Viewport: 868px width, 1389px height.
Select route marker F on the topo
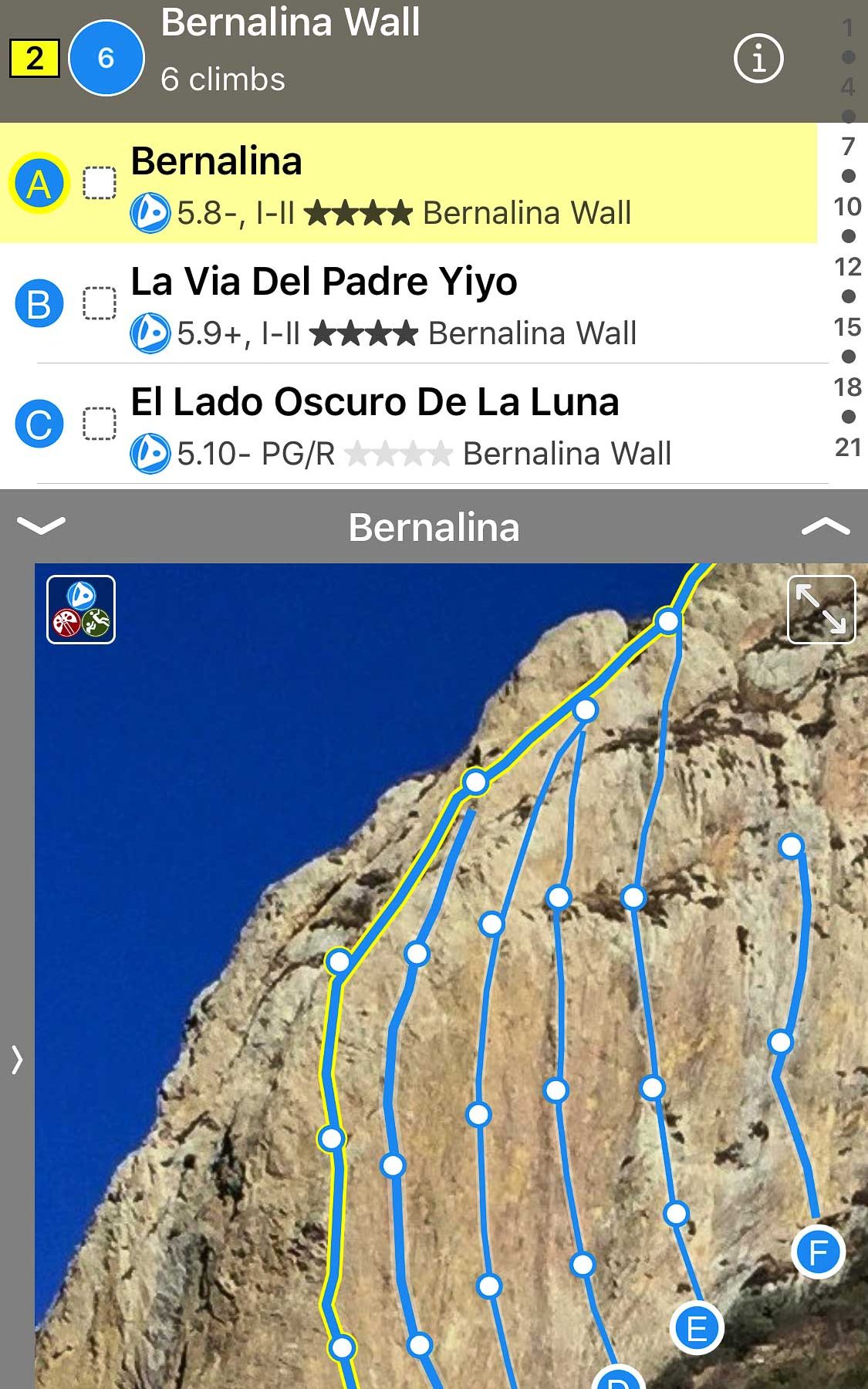pyautogui.click(x=818, y=1252)
